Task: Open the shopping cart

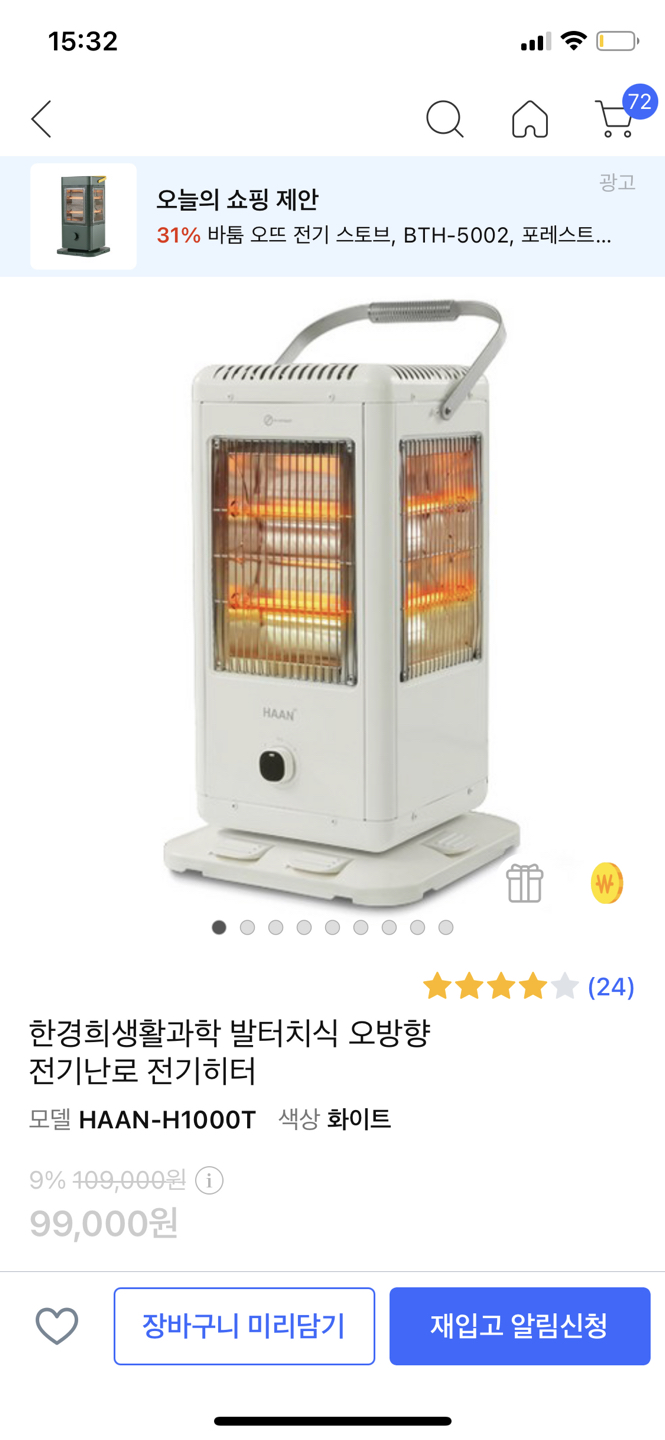Action: click(616, 118)
